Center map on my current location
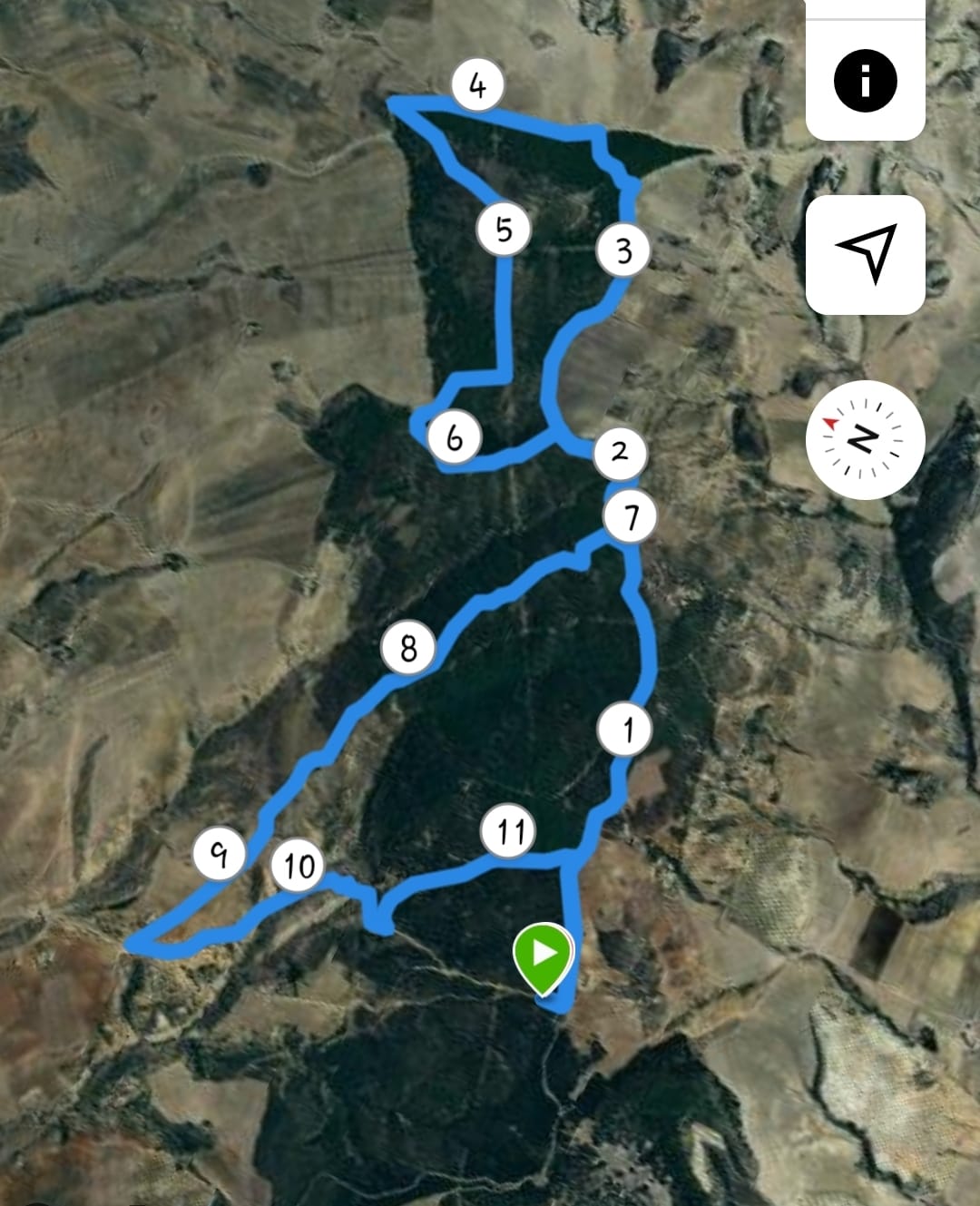The width and height of the screenshot is (980, 1206). (x=865, y=254)
